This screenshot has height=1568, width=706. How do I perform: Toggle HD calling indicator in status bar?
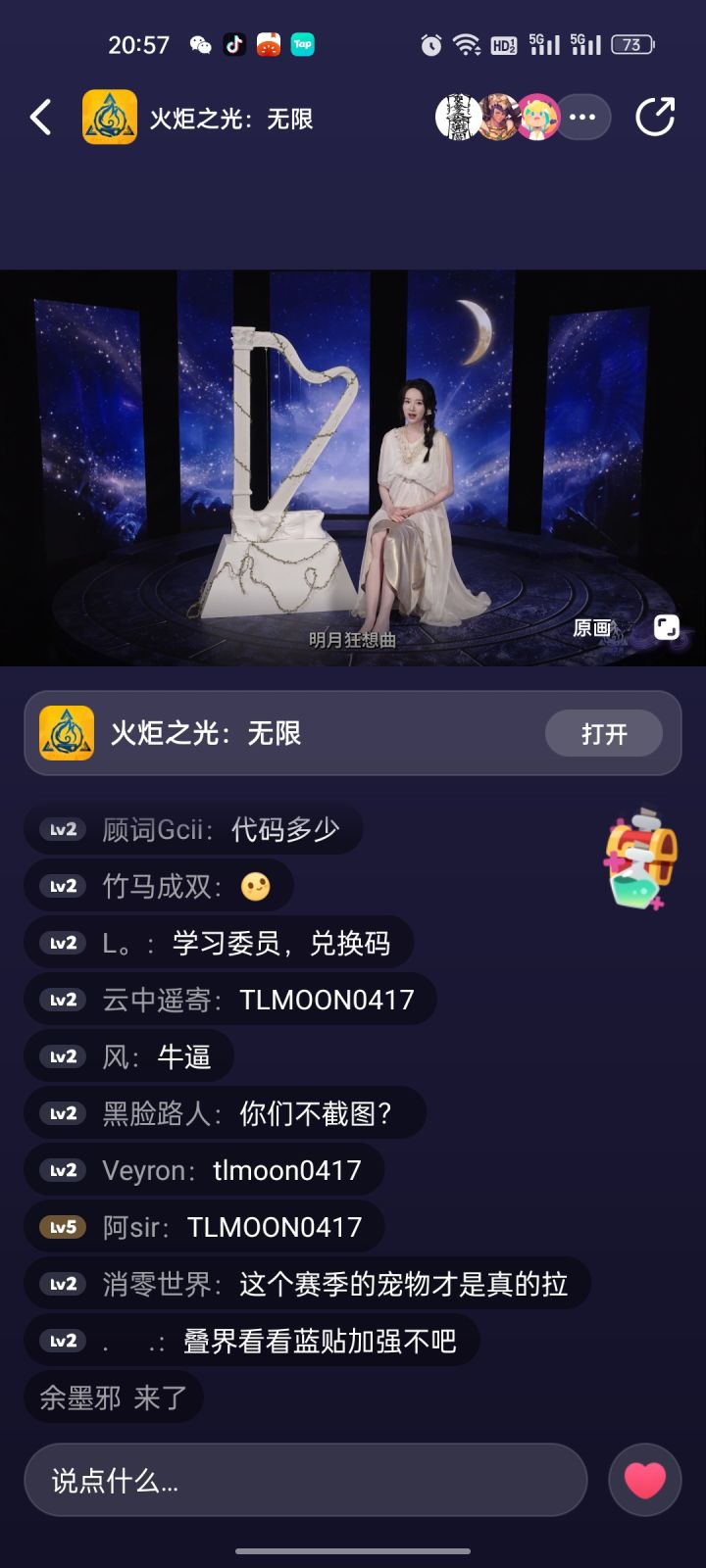(x=501, y=45)
